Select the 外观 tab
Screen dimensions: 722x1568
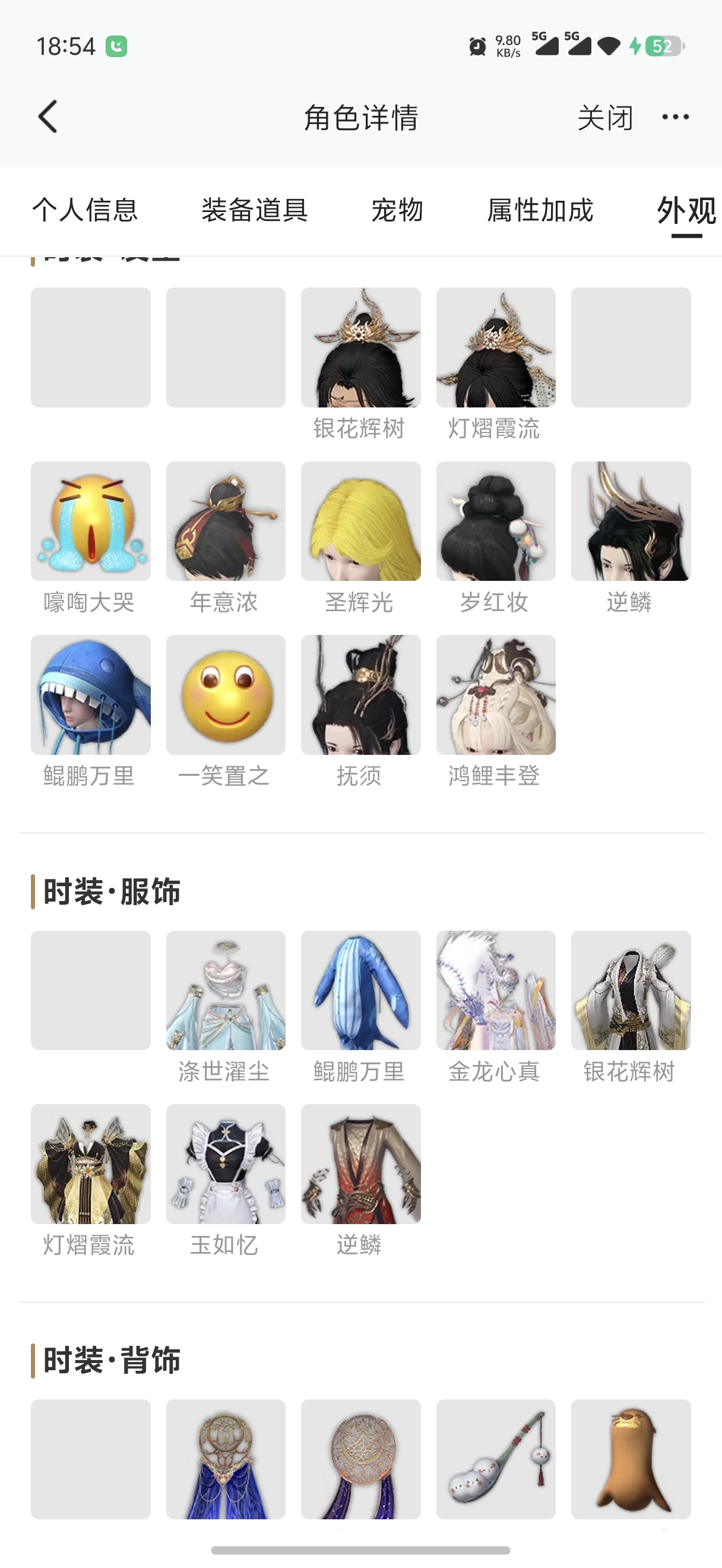687,211
